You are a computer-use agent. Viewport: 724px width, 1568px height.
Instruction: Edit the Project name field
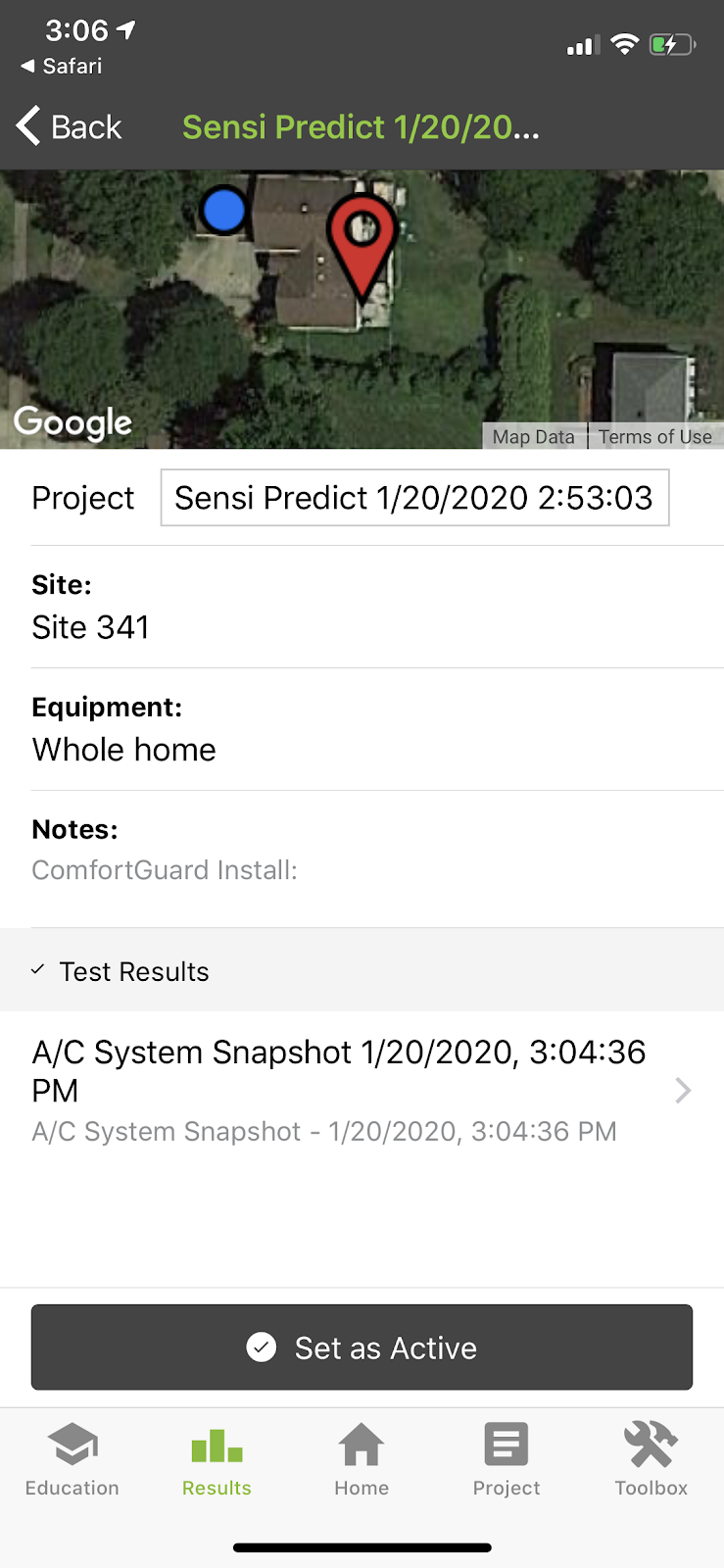pyautogui.click(x=414, y=498)
